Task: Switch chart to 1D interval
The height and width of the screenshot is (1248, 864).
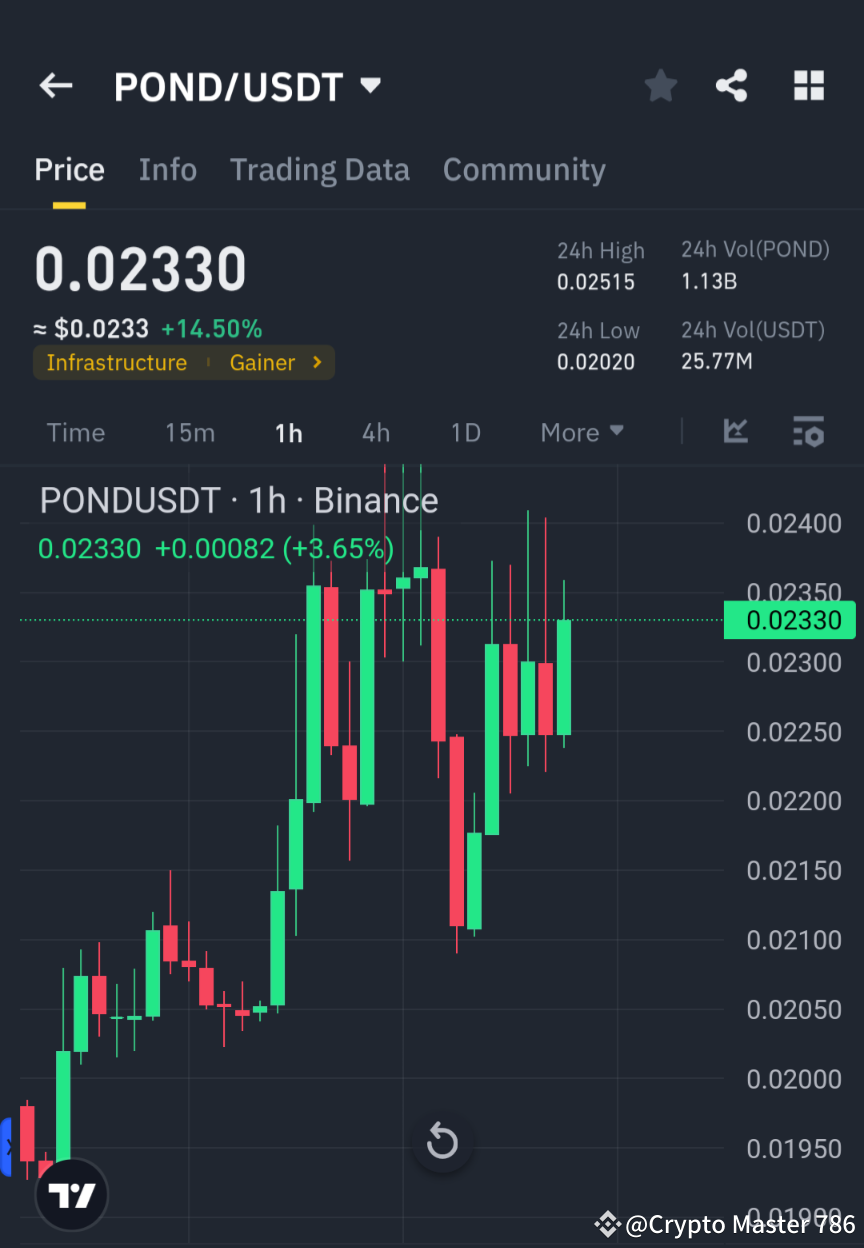Action: tap(464, 432)
